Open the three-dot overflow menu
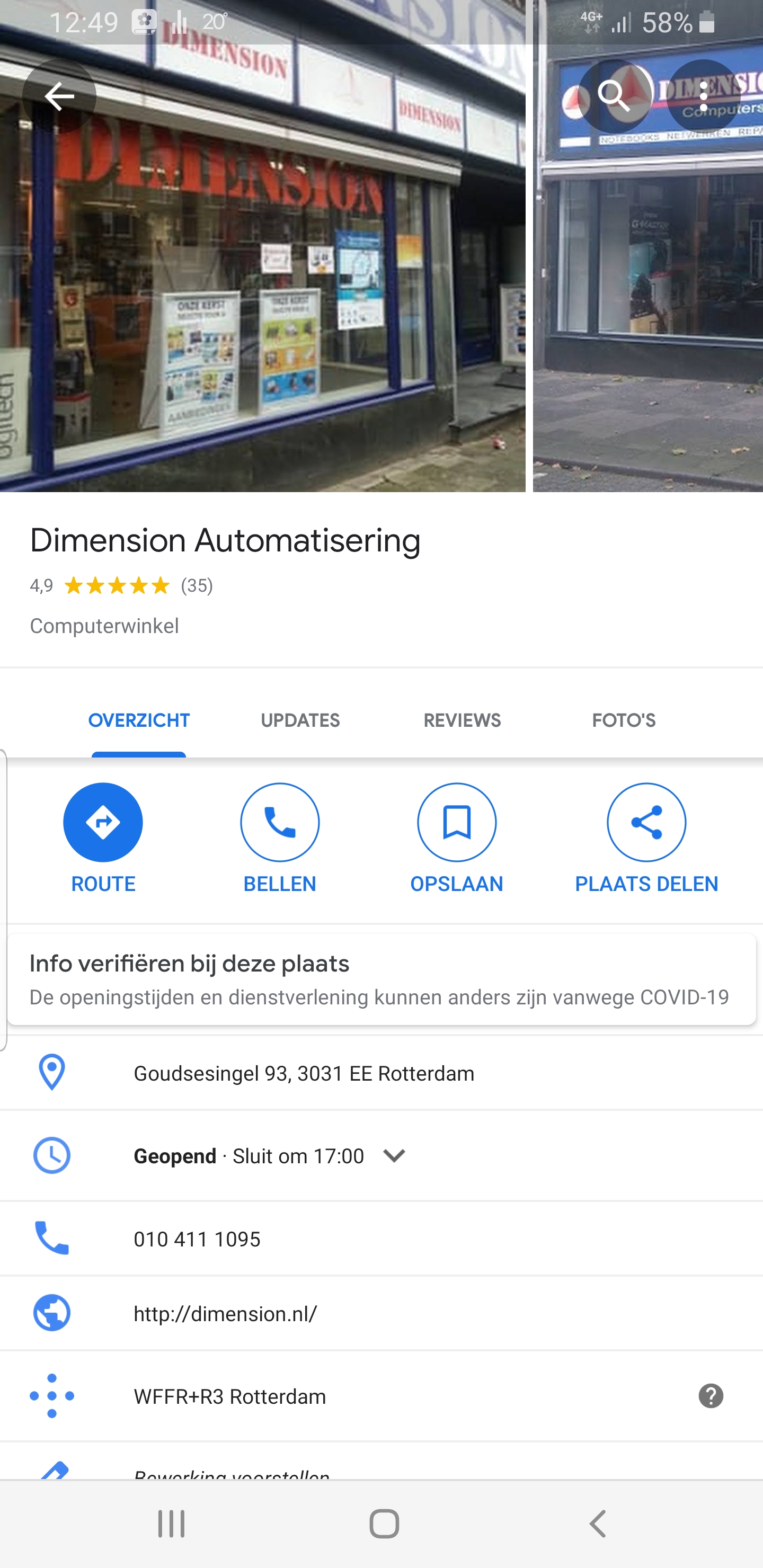The height and width of the screenshot is (1568, 763). pos(703,96)
